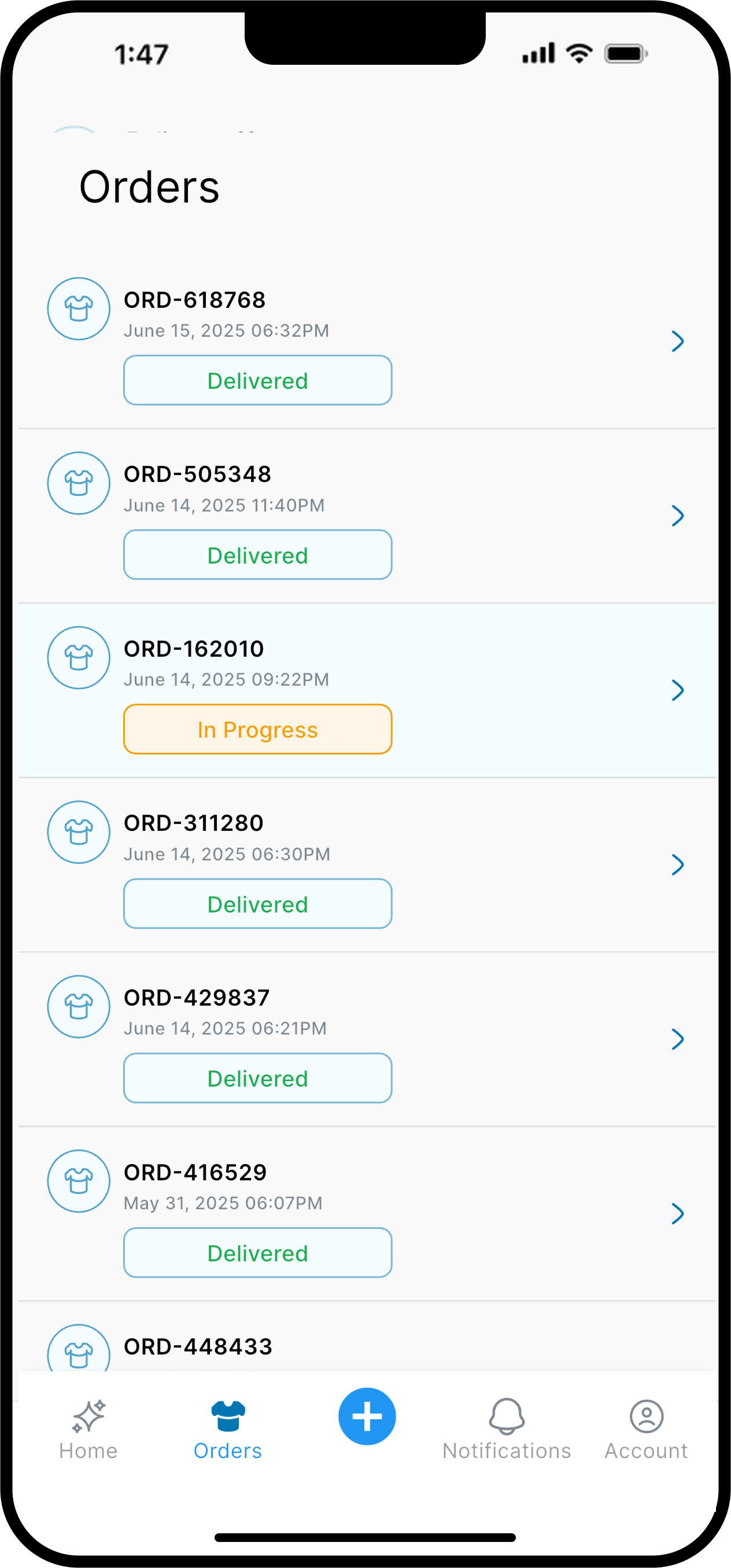Switch to the Home tab
Screen dimensions: 731x1568
tap(88, 1431)
